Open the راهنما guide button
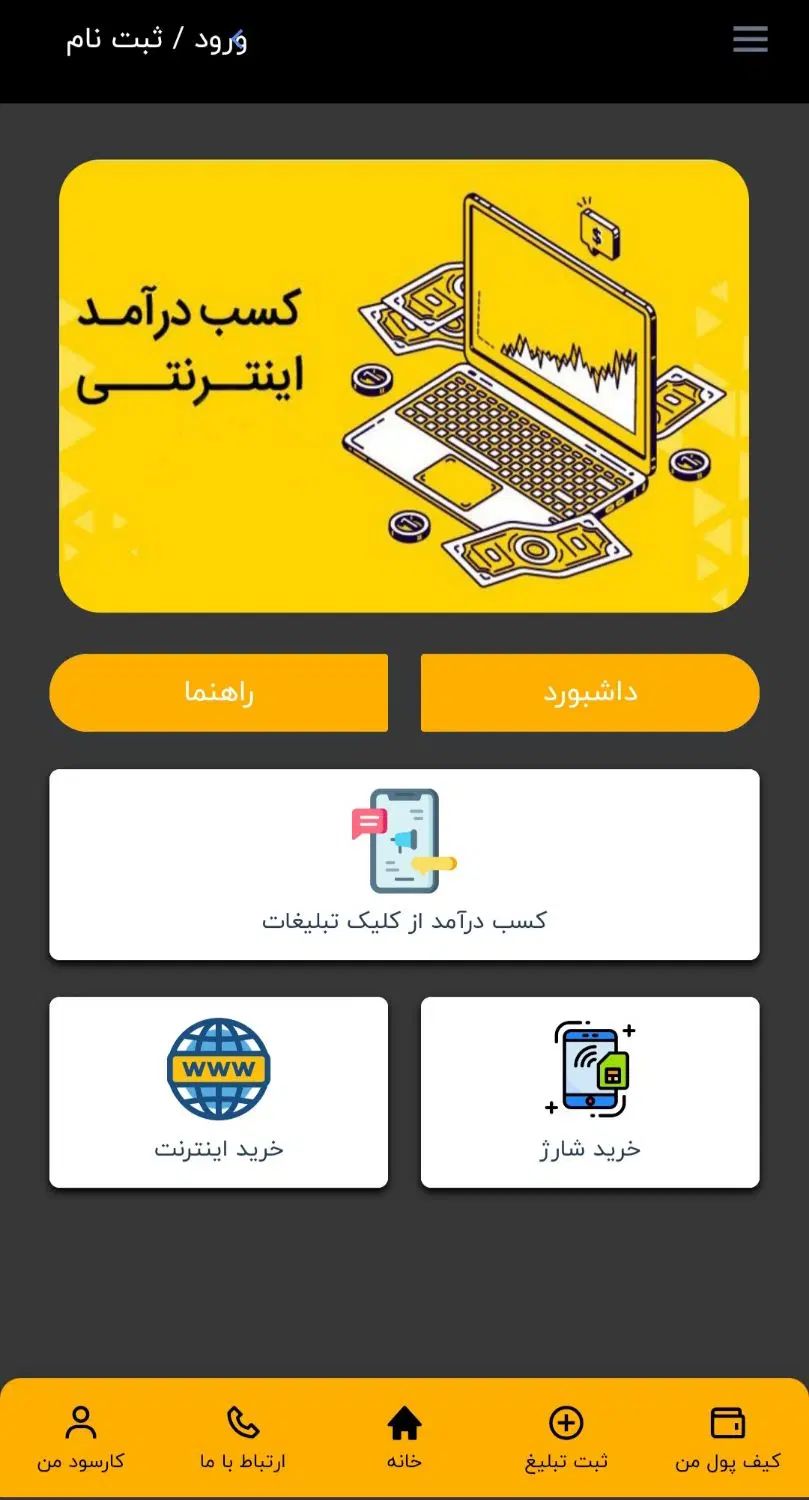This screenshot has width=809, height=1500. pyautogui.click(x=218, y=693)
